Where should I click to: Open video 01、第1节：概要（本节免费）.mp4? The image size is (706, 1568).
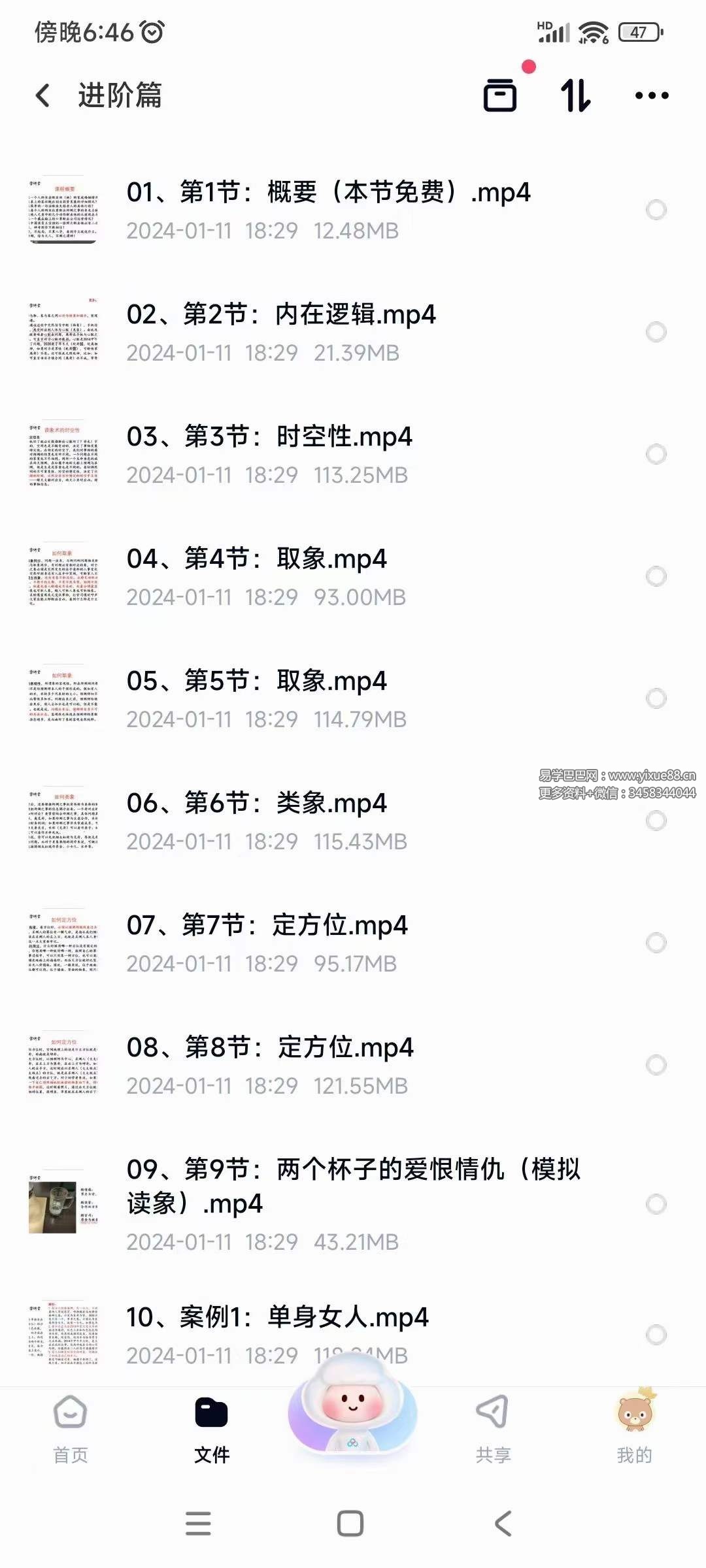pyautogui.click(x=328, y=193)
